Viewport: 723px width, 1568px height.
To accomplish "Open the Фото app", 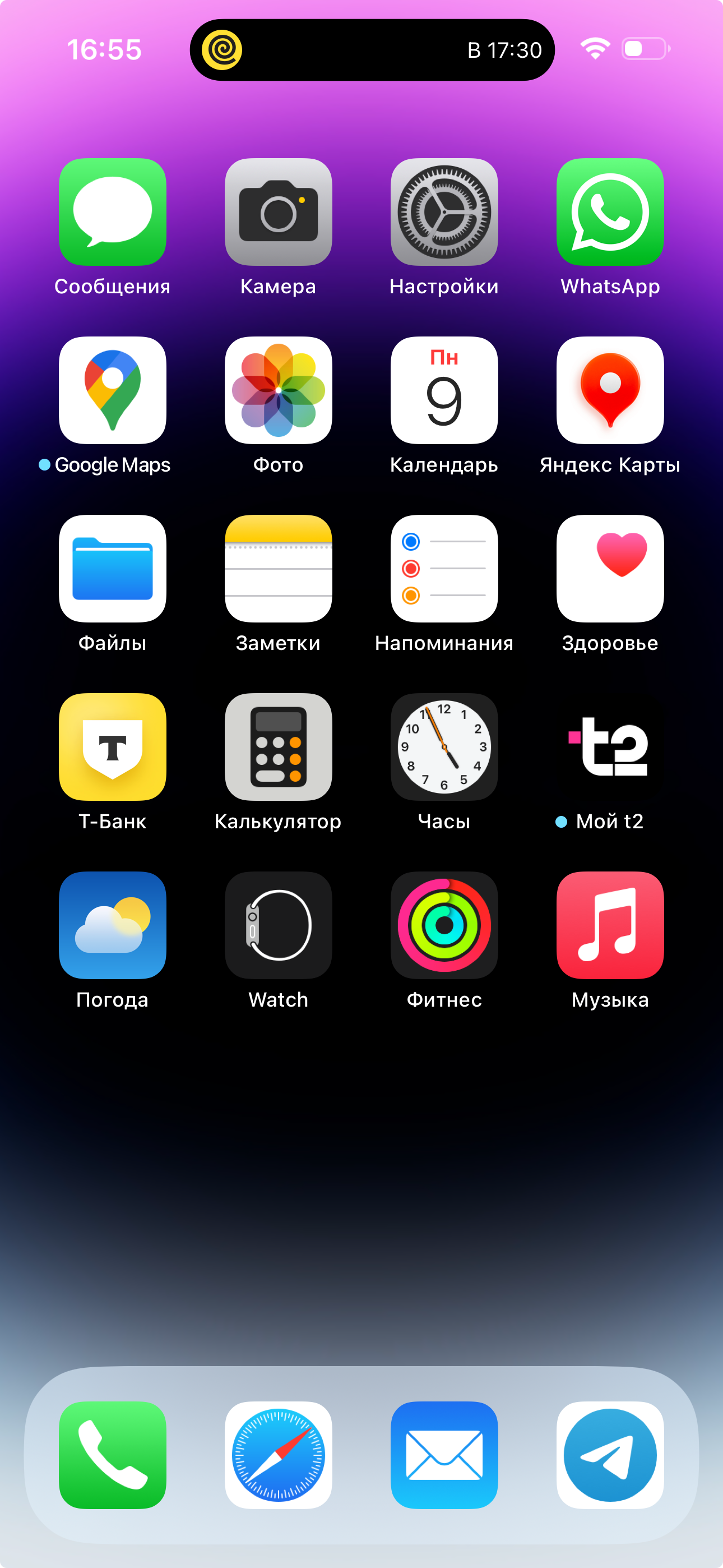I will point(278,391).
